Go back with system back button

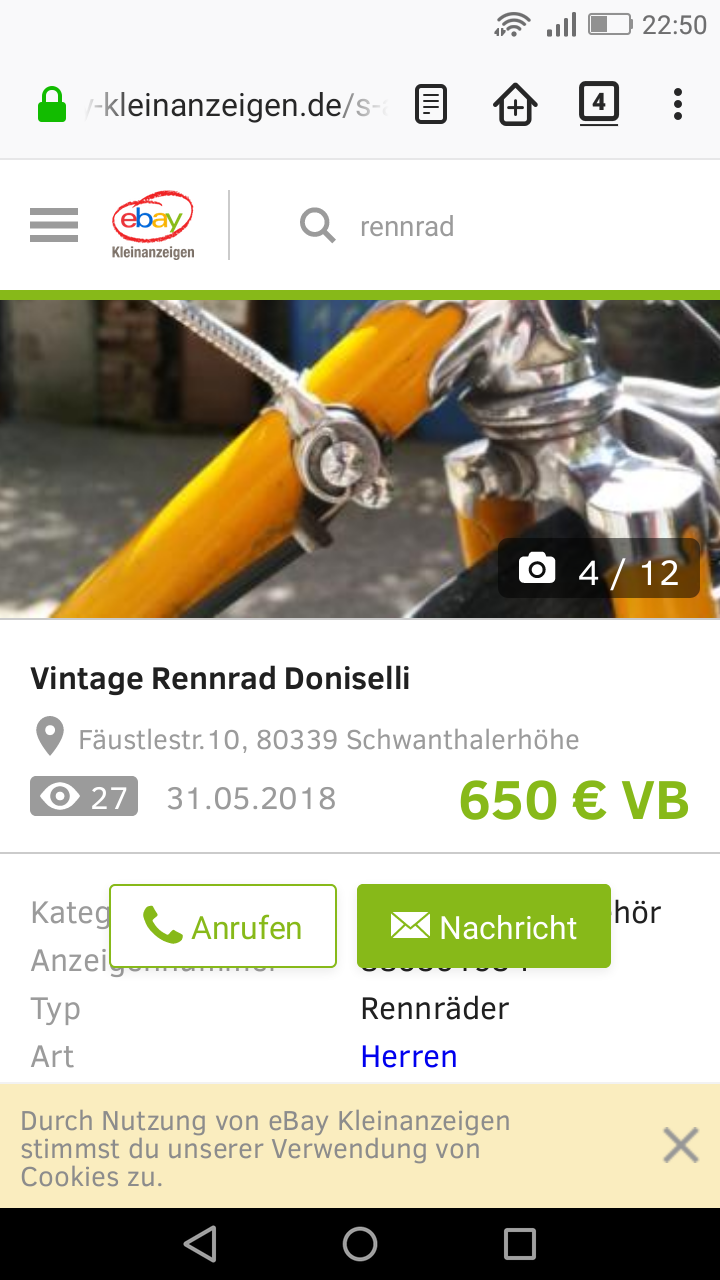[x=200, y=1244]
